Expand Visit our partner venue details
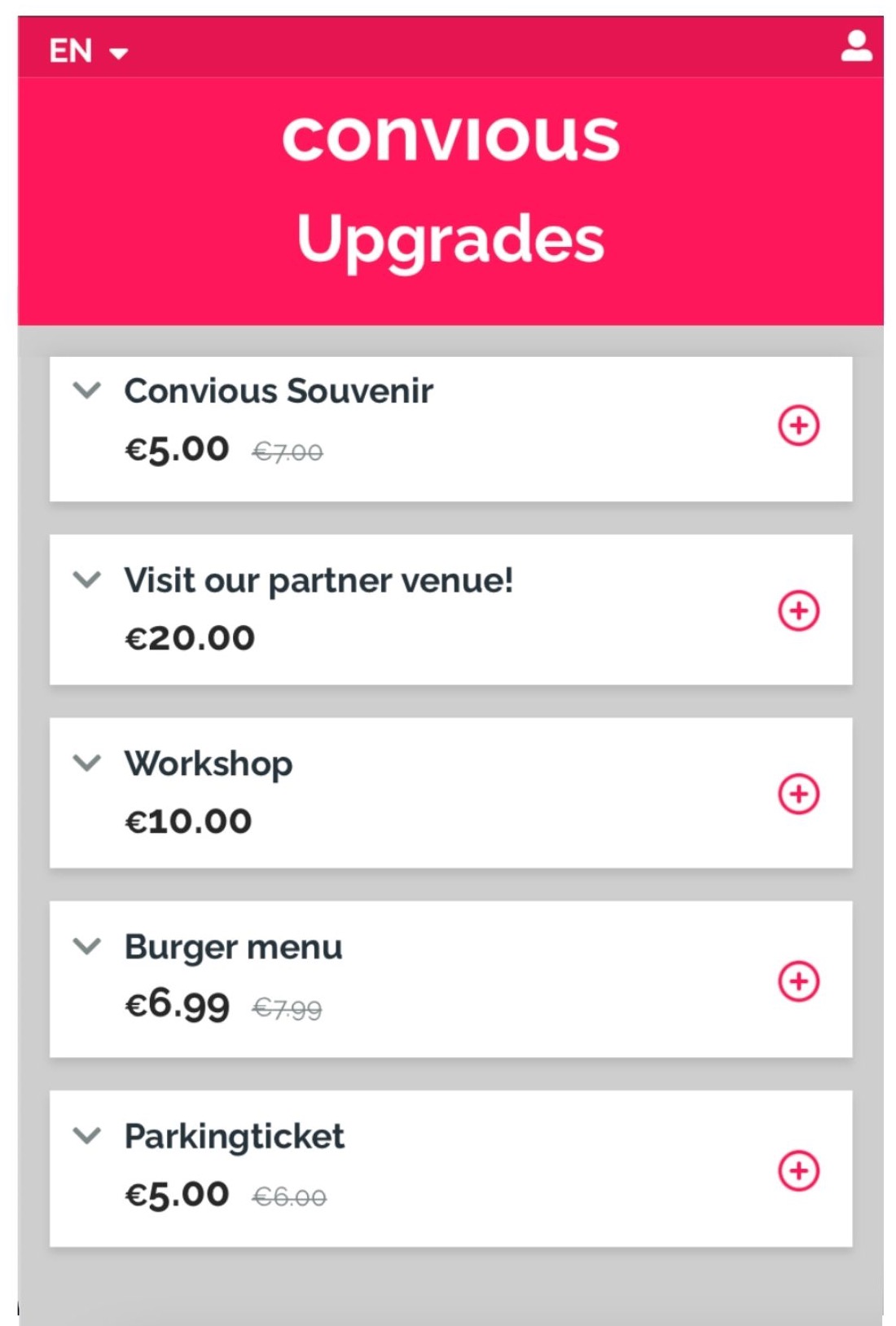 click(x=87, y=580)
